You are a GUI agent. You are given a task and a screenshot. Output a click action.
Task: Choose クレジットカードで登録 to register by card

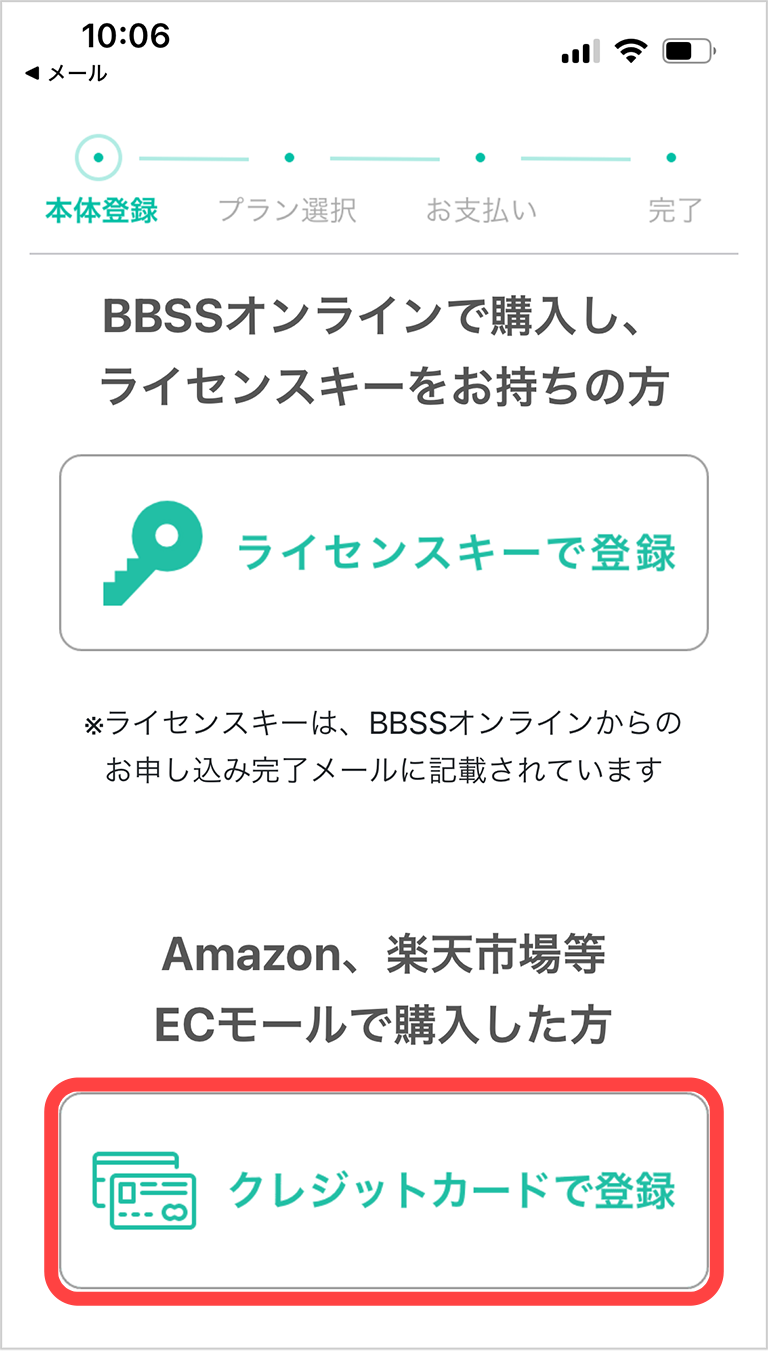coord(384,1189)
